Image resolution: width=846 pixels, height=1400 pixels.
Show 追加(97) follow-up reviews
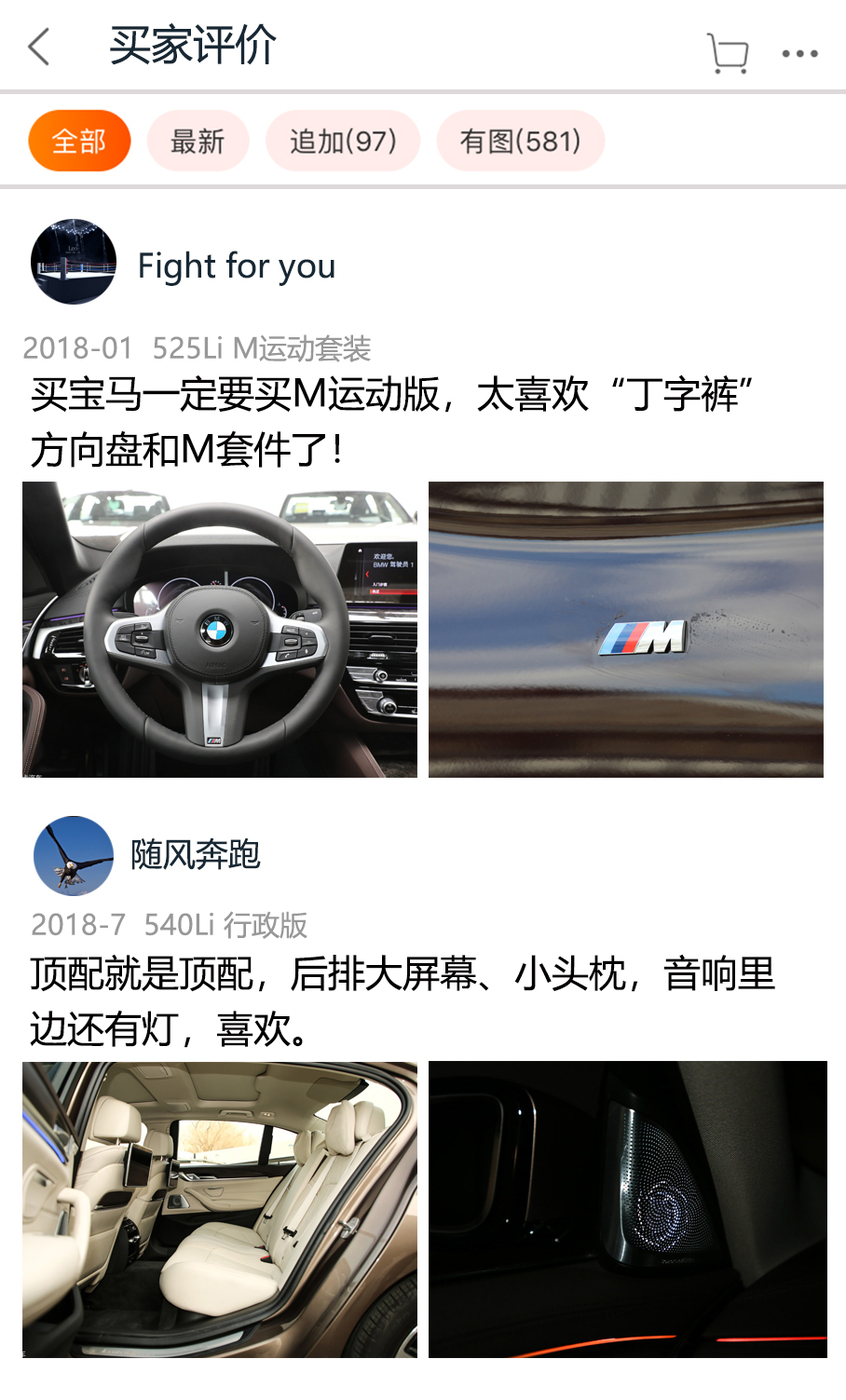pos(343,141)
